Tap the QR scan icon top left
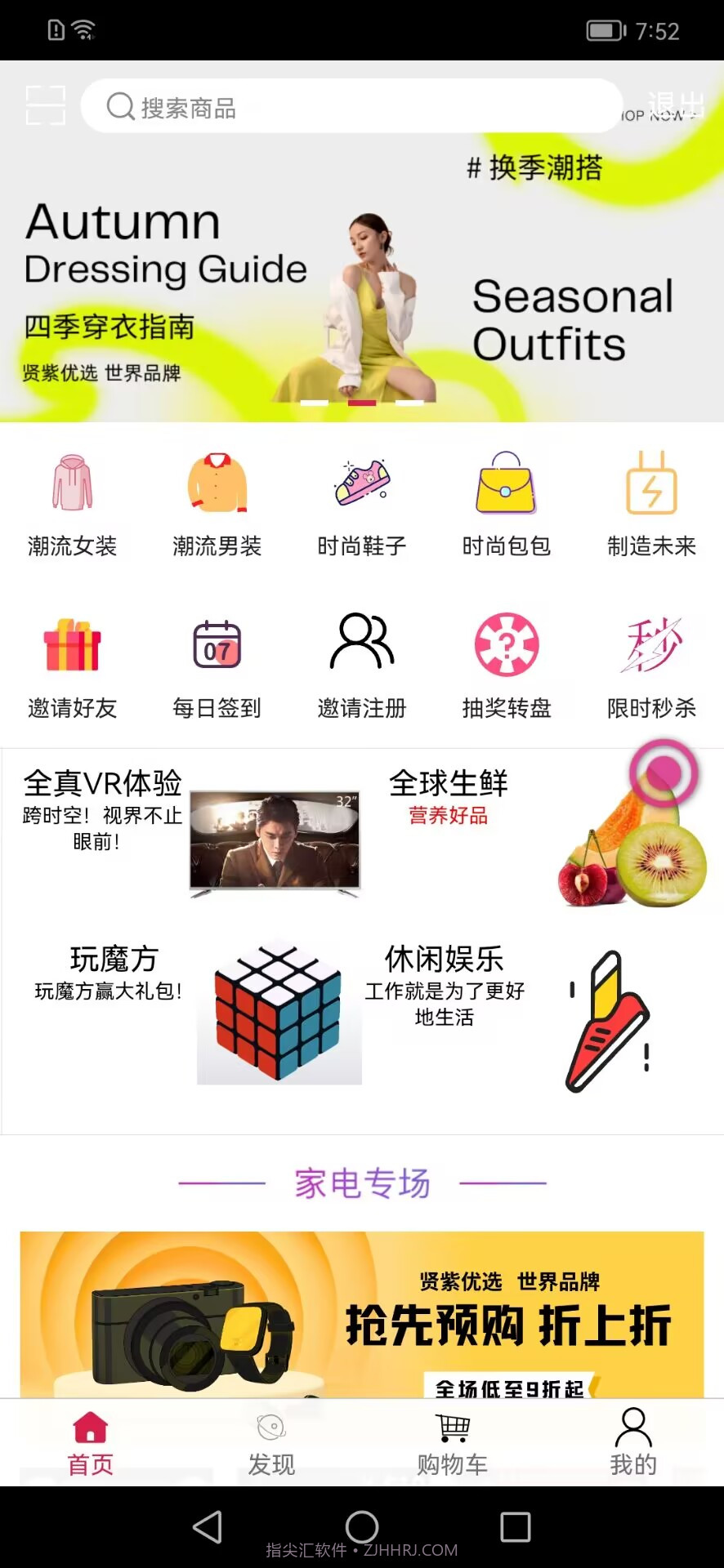Viewport: 724px width, 1568px height. pos(46,106)
